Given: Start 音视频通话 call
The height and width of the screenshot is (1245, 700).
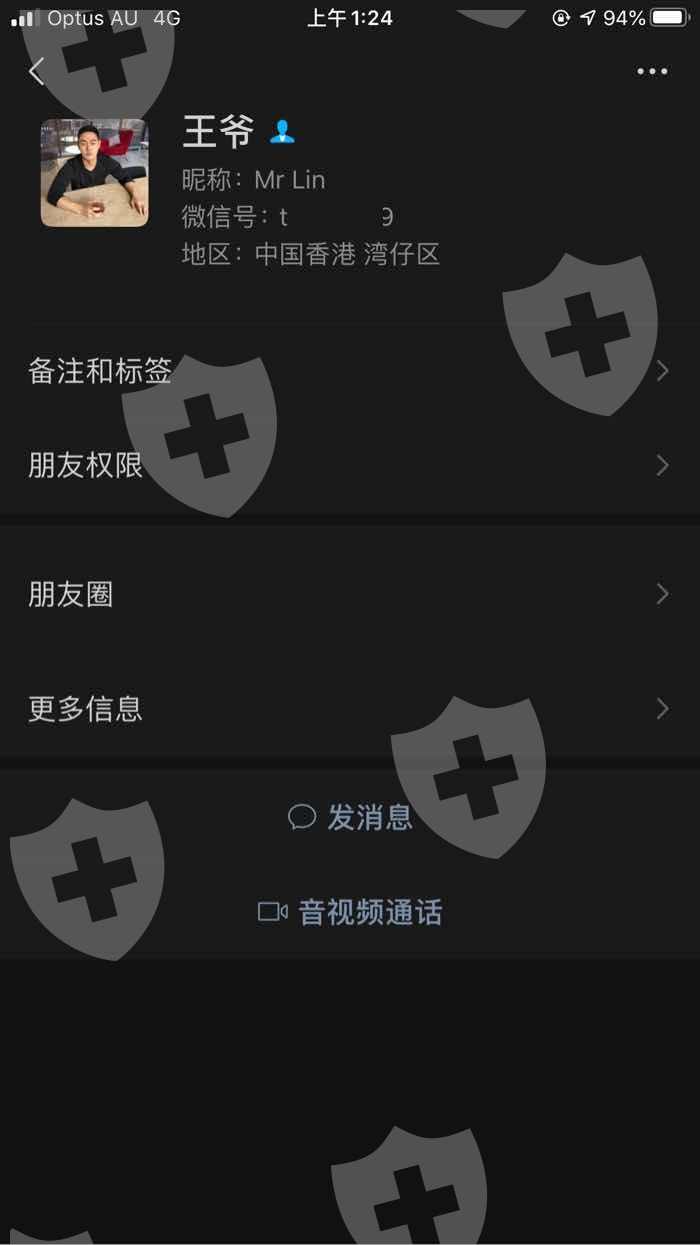Looking at the screenshot, I should click(350, 912).
